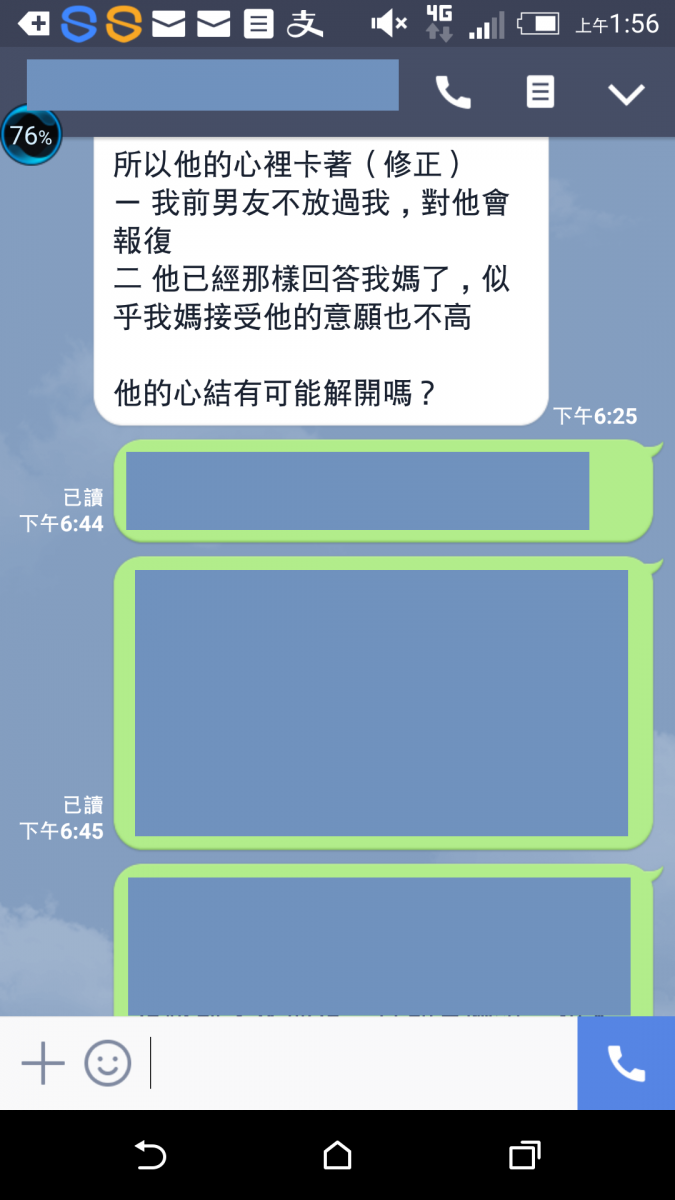Focus the message text field
Viewport: 675px width, 1200px height.
tap(360, 1063)
